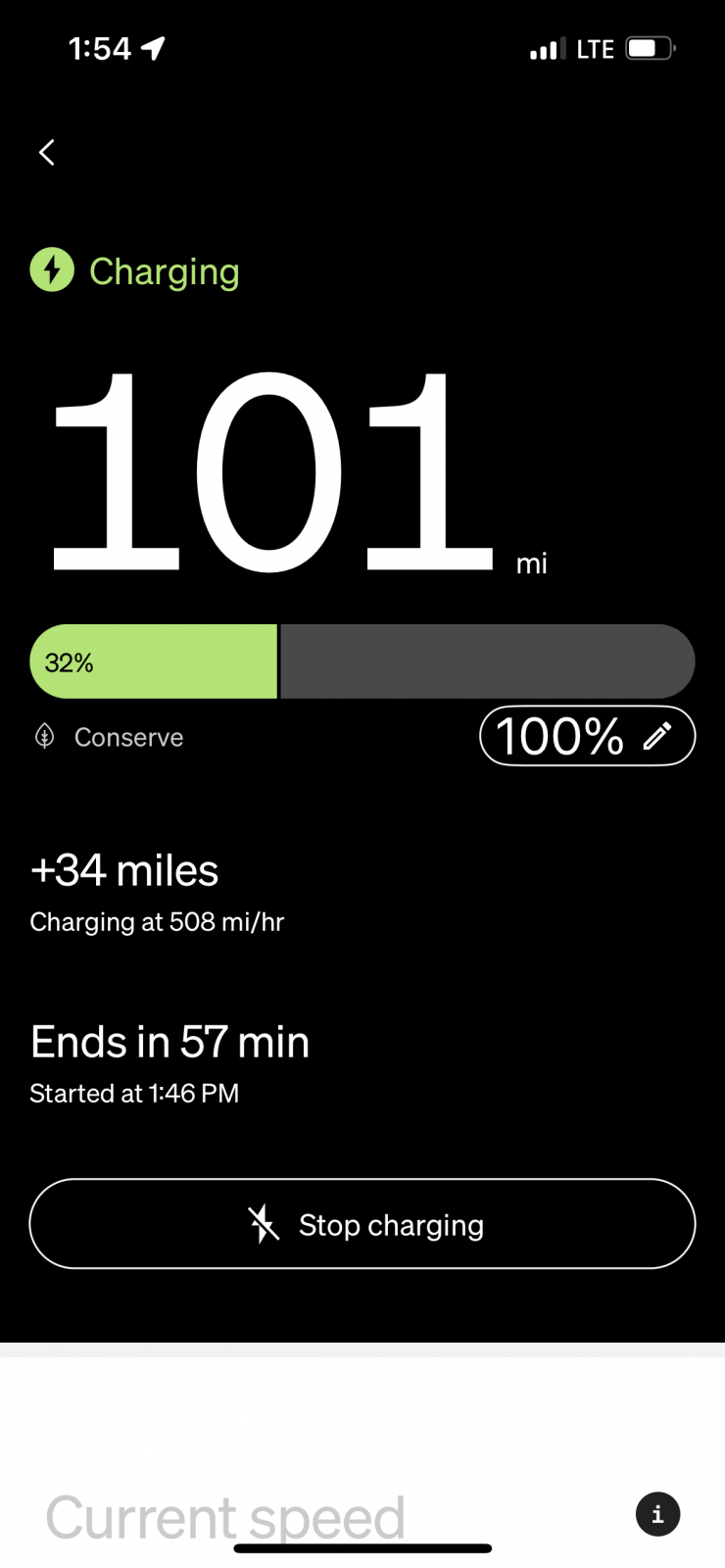Stop charging the vehicle
The width and height of the screenshot is (725, 1568).
pos(362,1224)
